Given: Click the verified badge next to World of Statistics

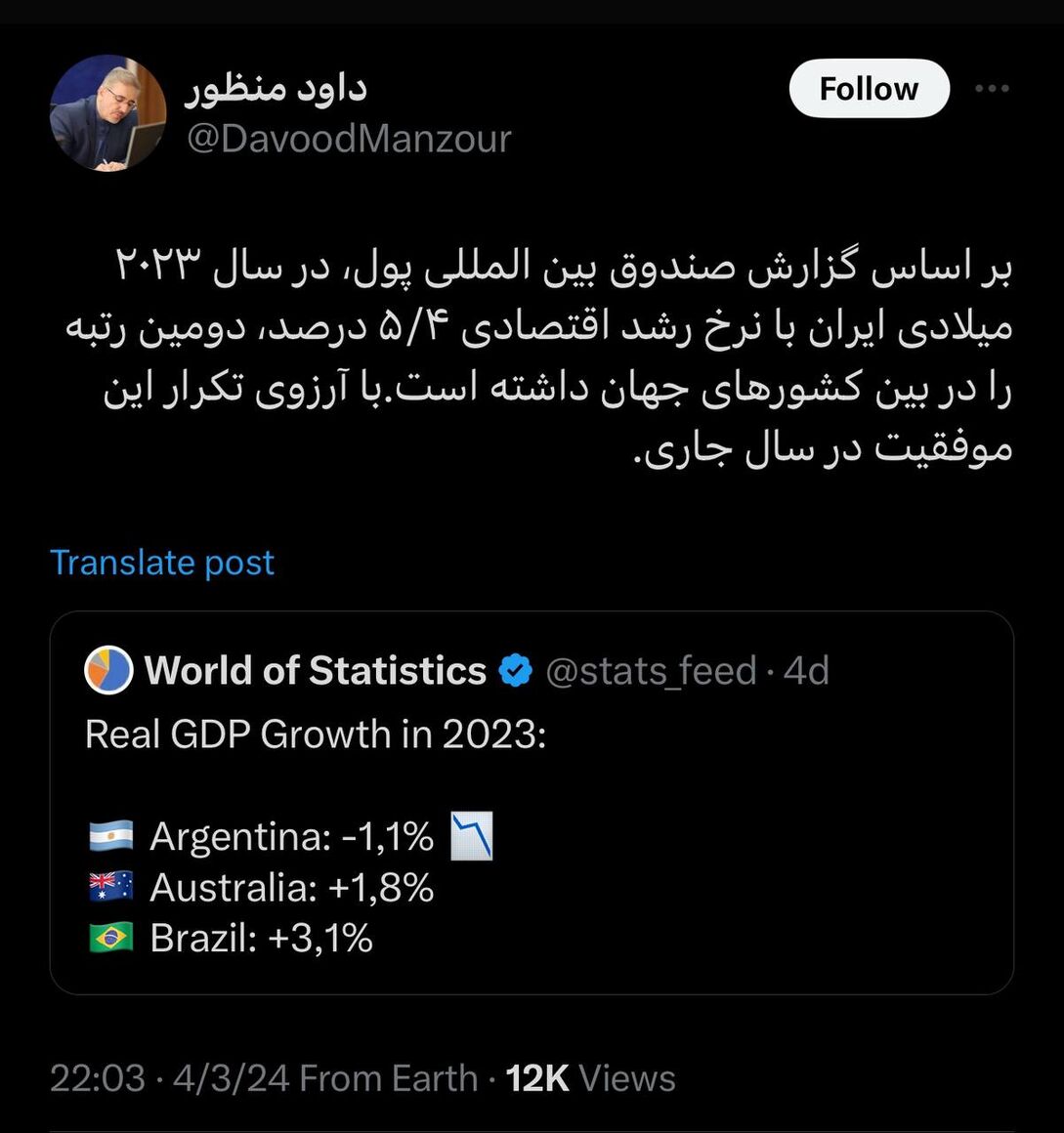Looking at the screenshot, I should click(515, 670).
